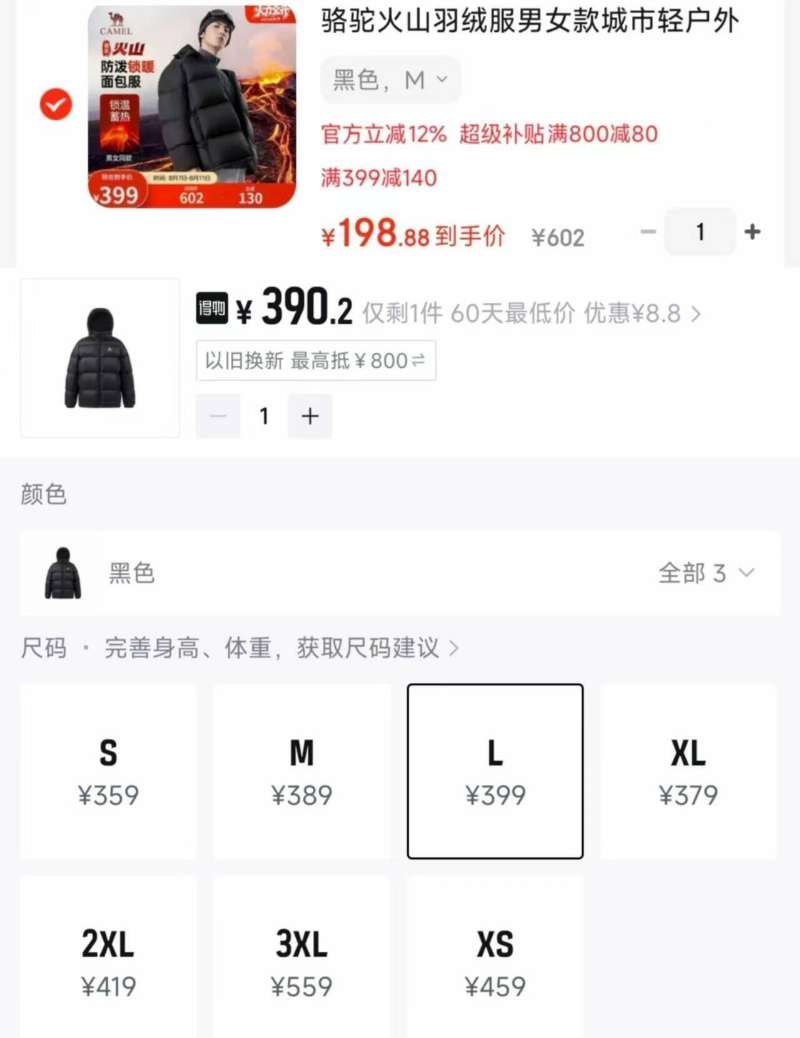The height and width of the screenshot is (1038, 800).
Task: Click the grayed minus stepper below ¥390.2
Action: tap(218, 416)
